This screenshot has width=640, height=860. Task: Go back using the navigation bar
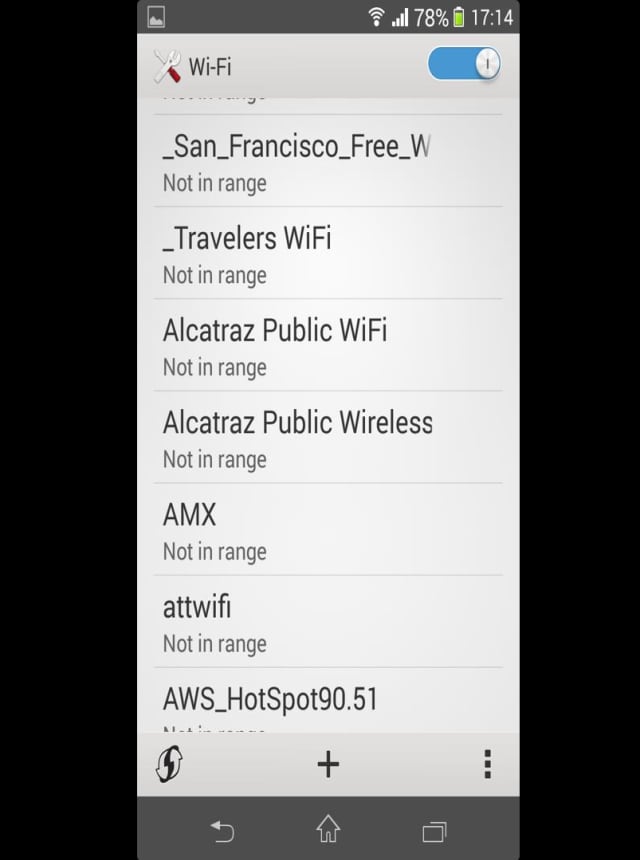coord(222,830)
